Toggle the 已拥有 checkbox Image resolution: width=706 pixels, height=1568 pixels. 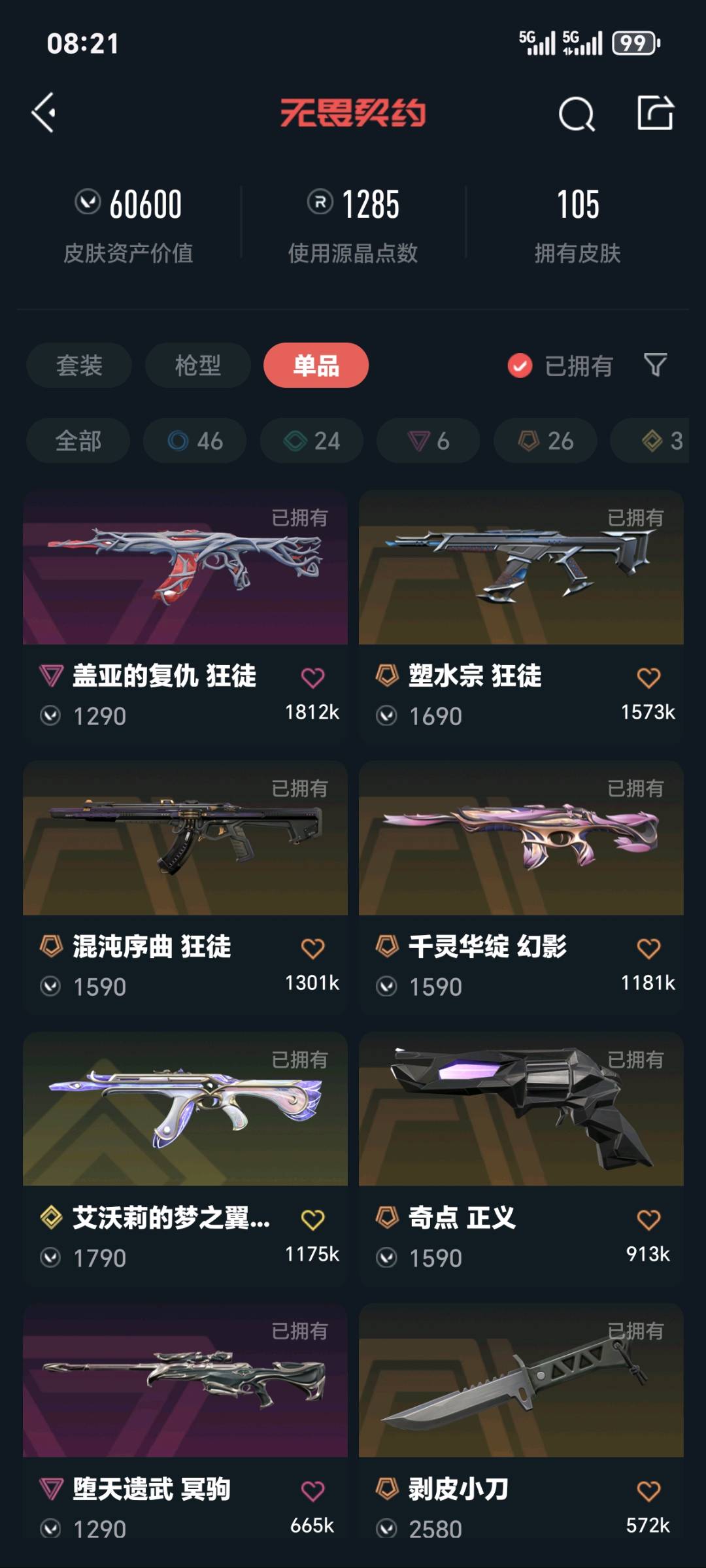coord(520,366)
